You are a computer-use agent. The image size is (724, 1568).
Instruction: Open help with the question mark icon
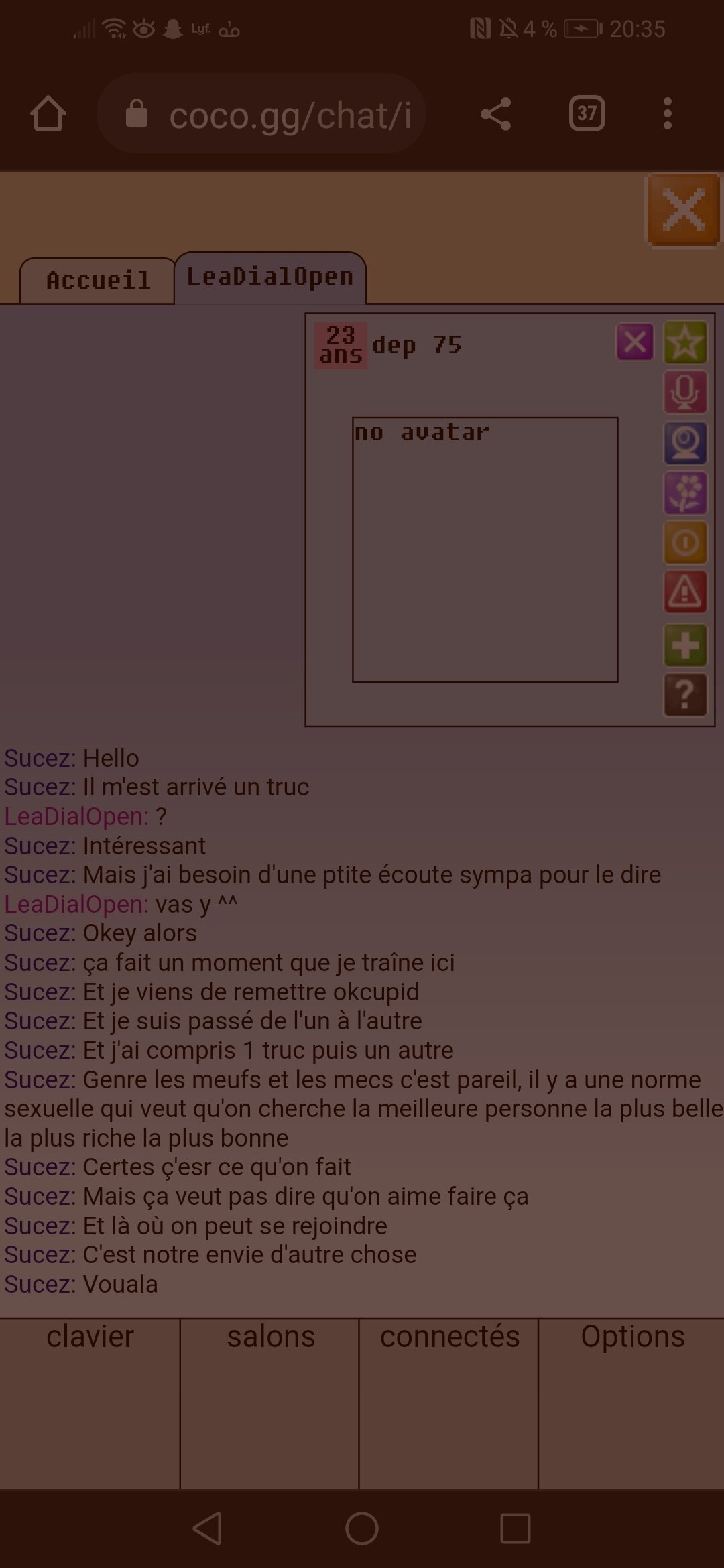[685, 696]
